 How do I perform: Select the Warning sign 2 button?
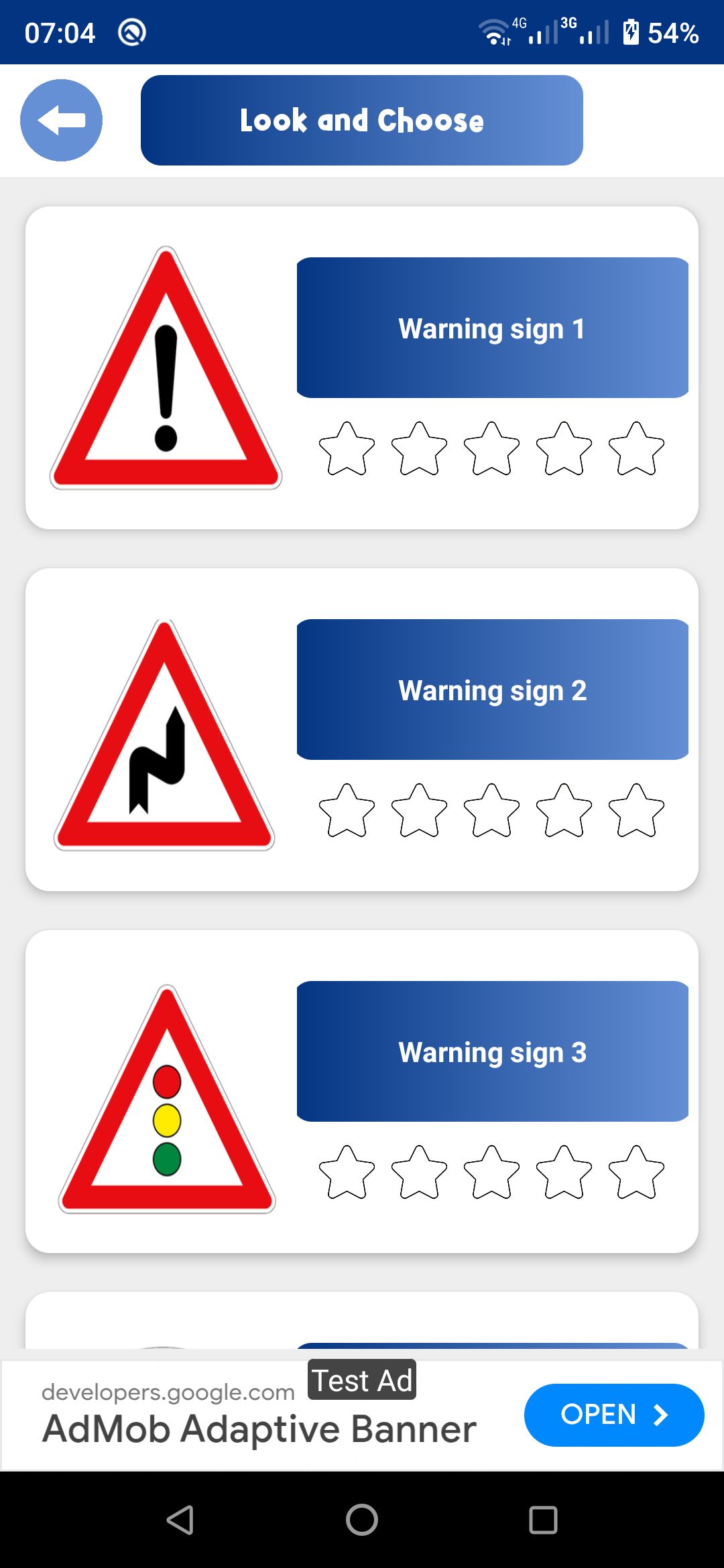click(x=492, y=690)
